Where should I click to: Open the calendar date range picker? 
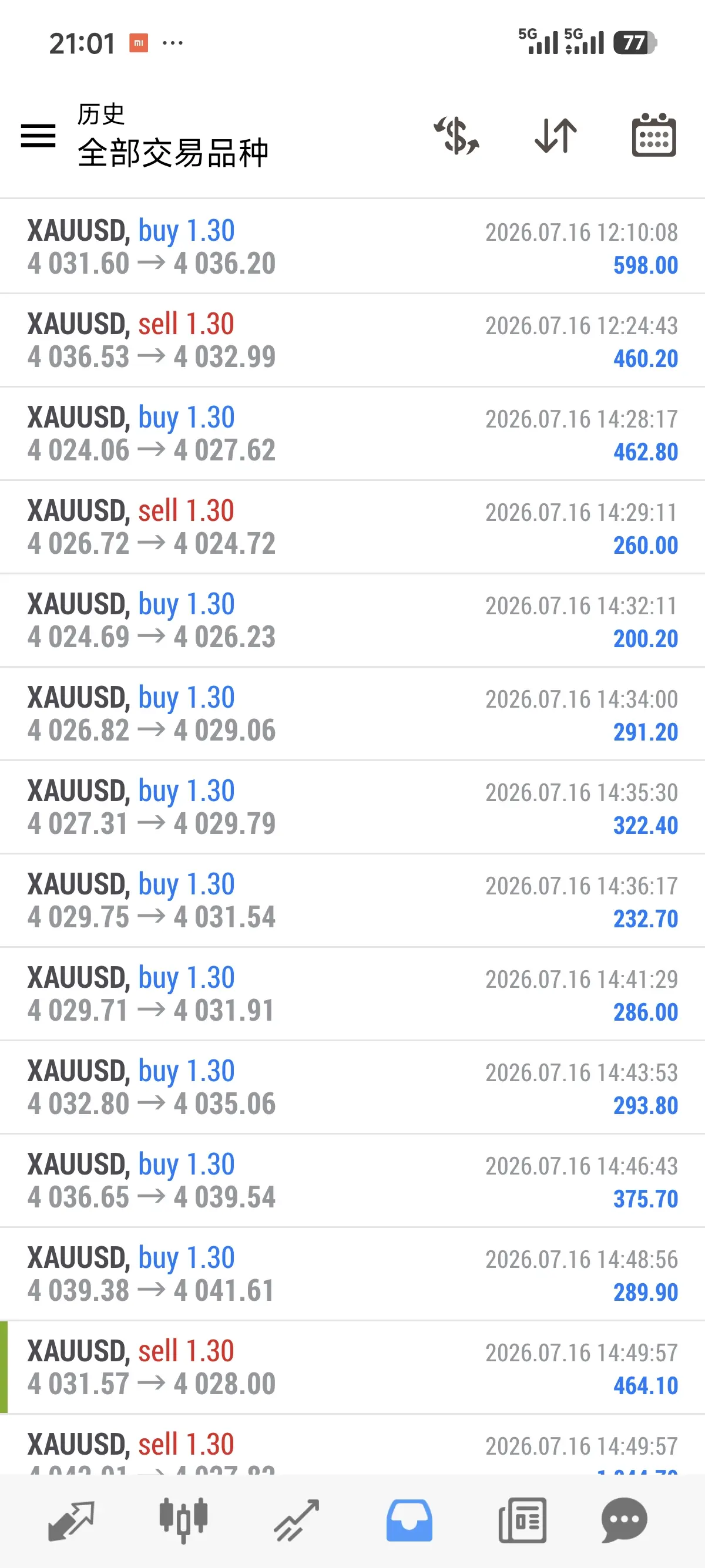pyautogui.click(x=654, y=135)
